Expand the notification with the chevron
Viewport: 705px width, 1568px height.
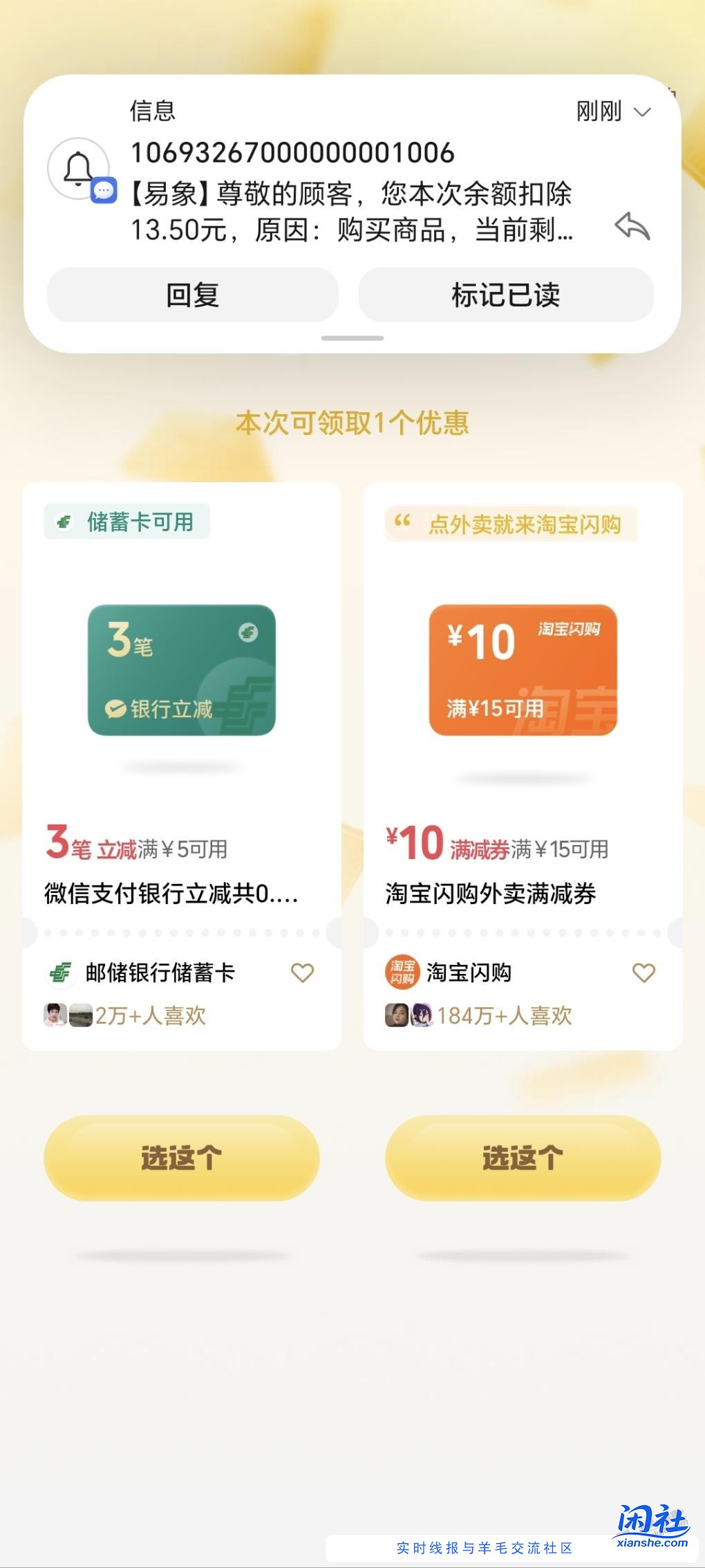[642, 112]
